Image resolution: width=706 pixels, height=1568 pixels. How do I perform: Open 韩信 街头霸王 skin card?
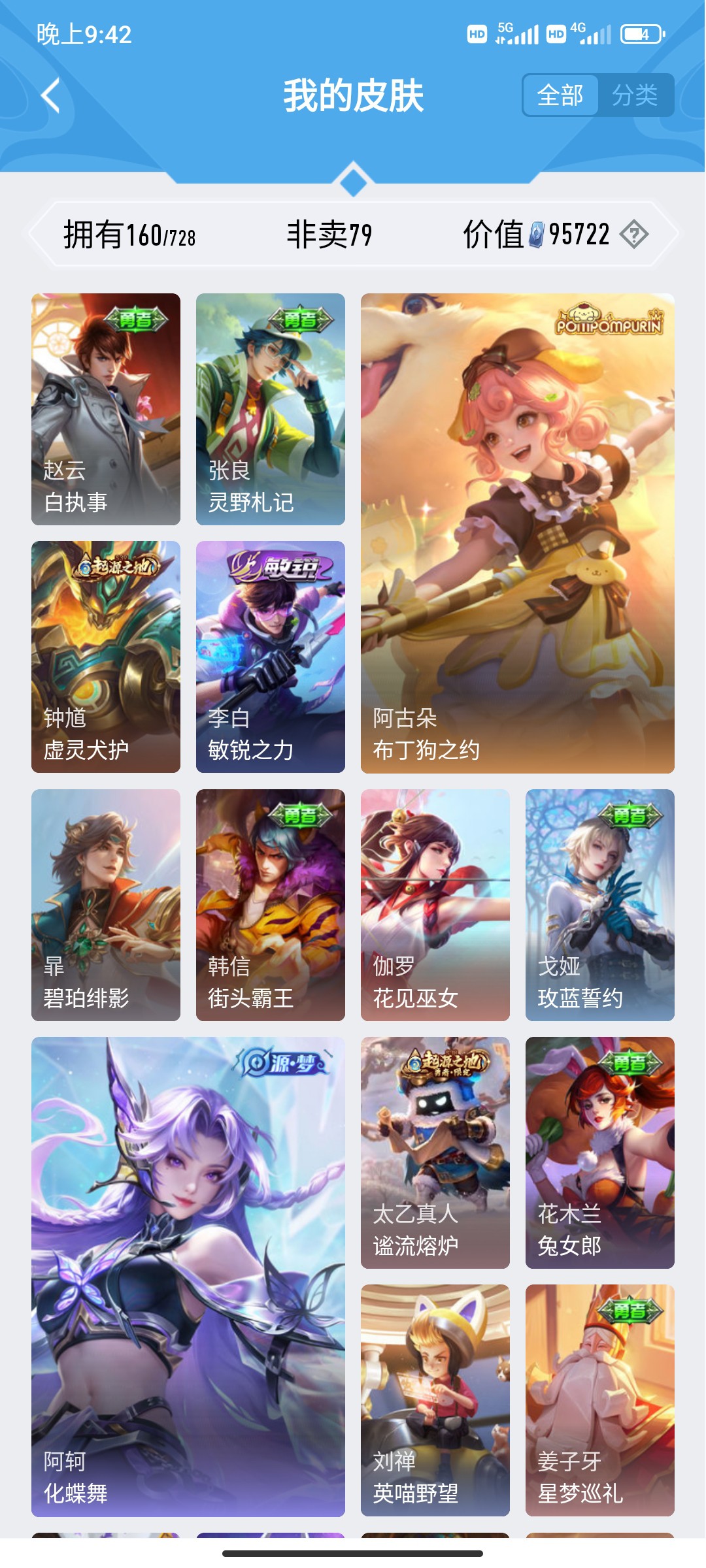pyautogui.click(x=271, y=905)
